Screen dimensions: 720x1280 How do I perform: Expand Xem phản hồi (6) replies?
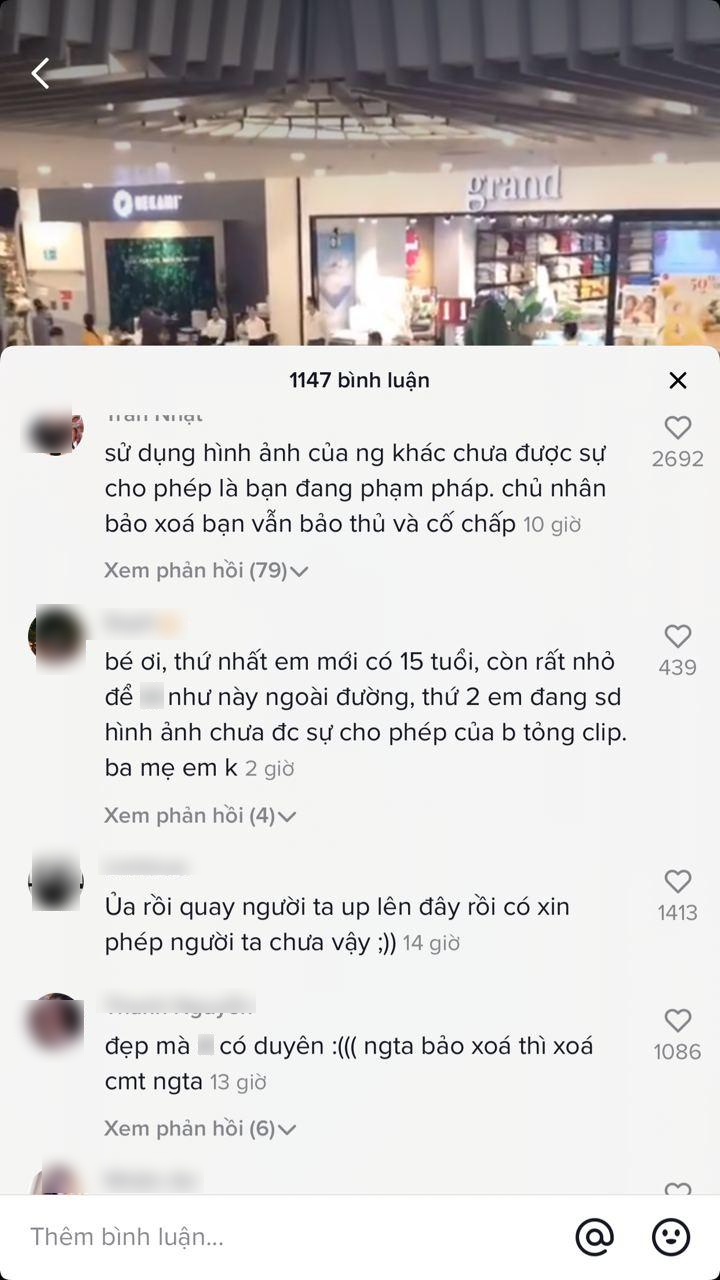click(x=200, y=1129)
